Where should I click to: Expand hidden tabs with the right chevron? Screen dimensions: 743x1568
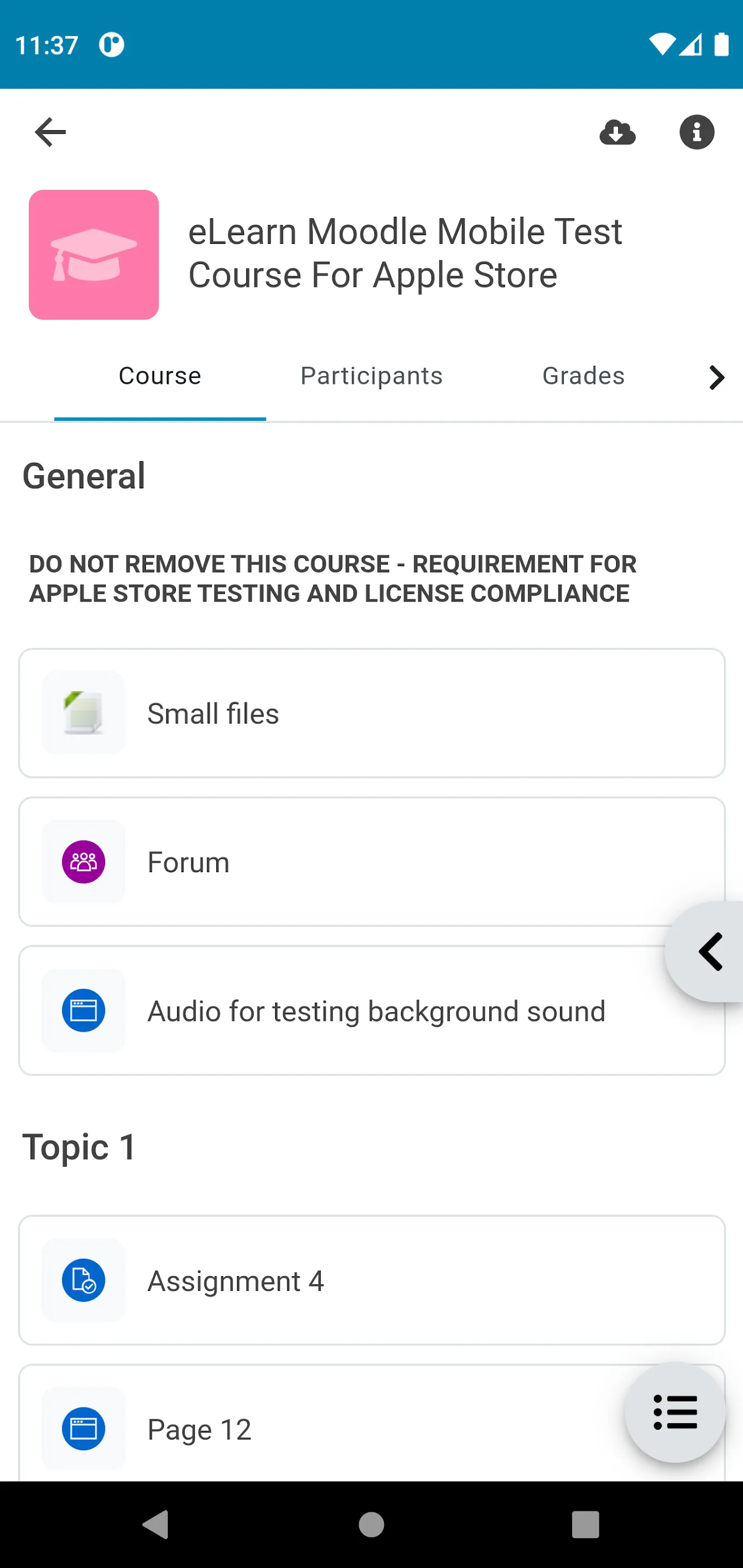[716, 377]
